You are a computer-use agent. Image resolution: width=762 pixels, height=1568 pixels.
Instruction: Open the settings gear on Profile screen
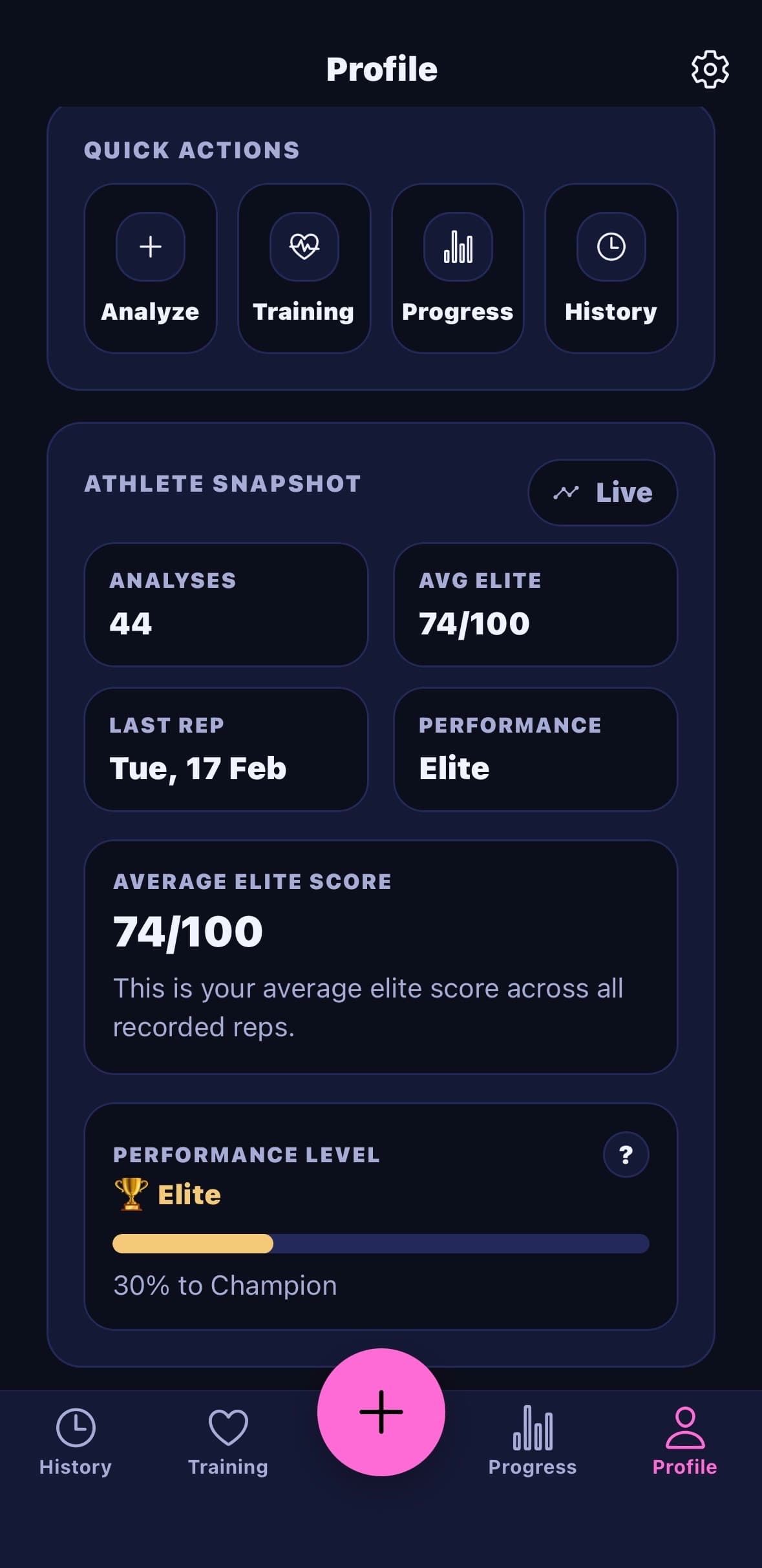click(x=709, y=69)
